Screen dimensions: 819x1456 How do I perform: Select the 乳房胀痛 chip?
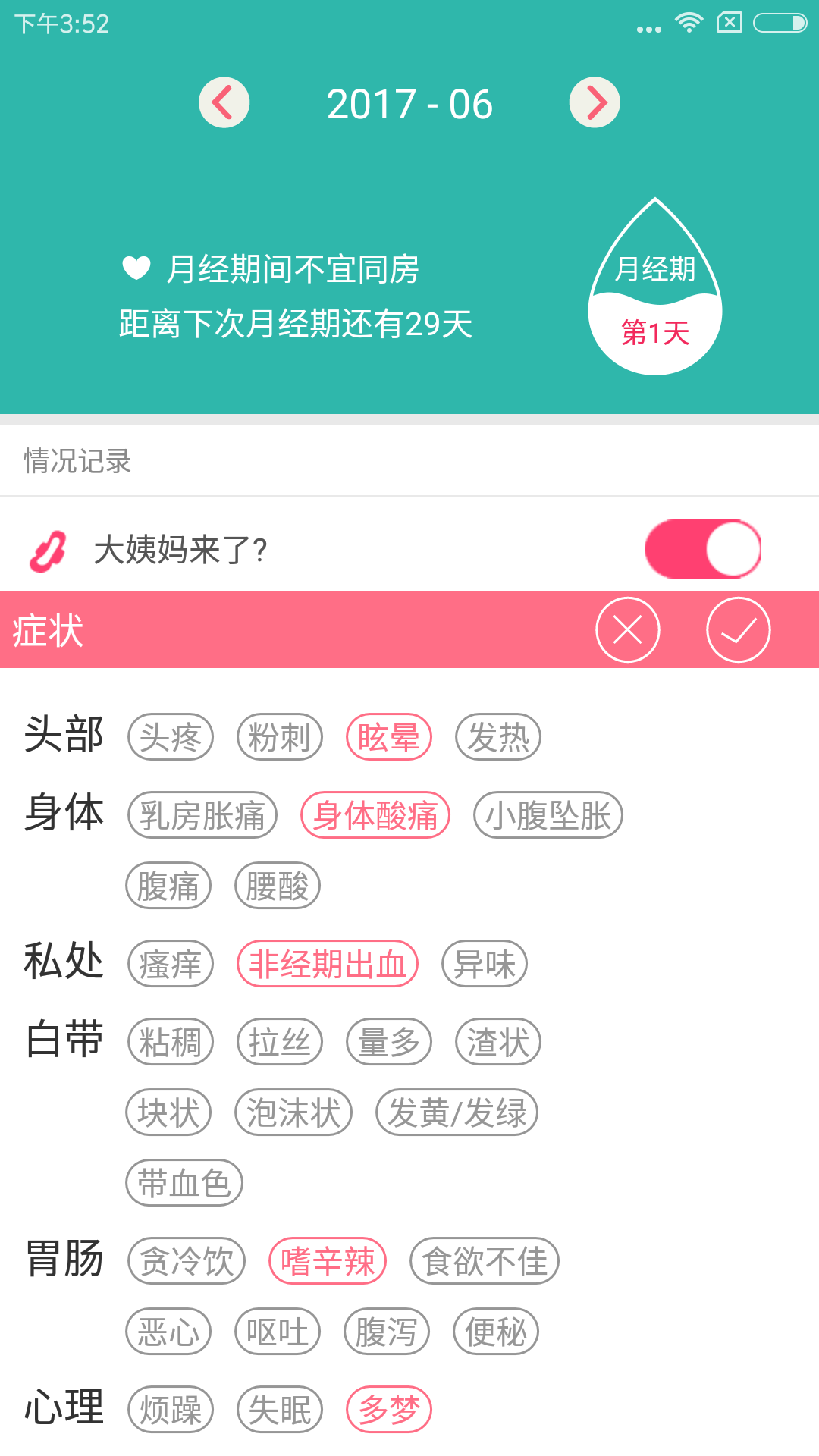pos(202,816)
